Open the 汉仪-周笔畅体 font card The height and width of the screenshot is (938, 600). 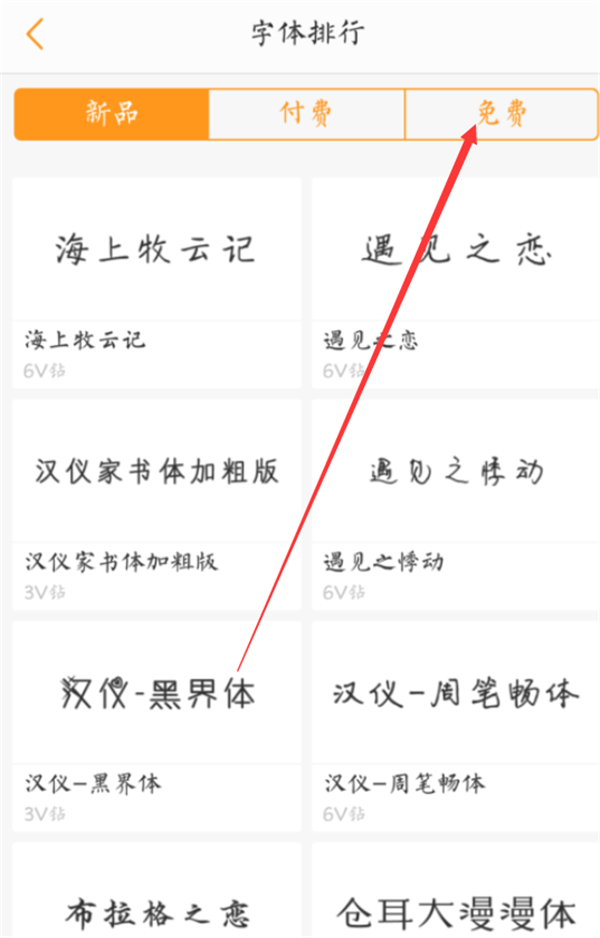[455, 724]
